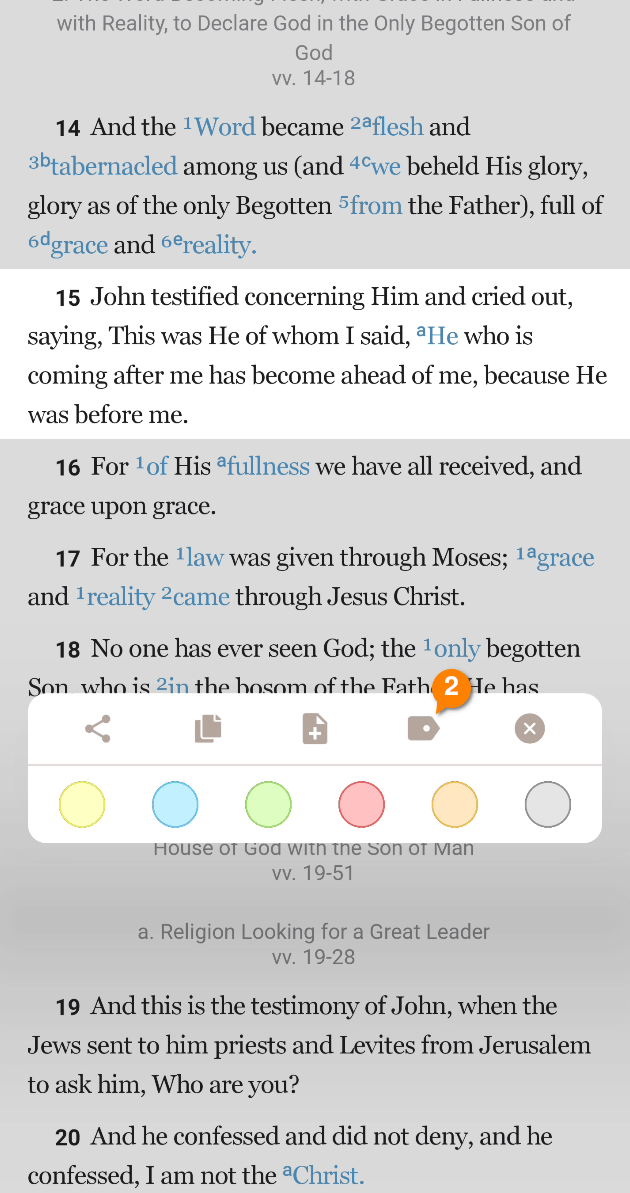View the footnote on "flesh"
Viewport: 630px width, 1193px height.
click(398, 128)
